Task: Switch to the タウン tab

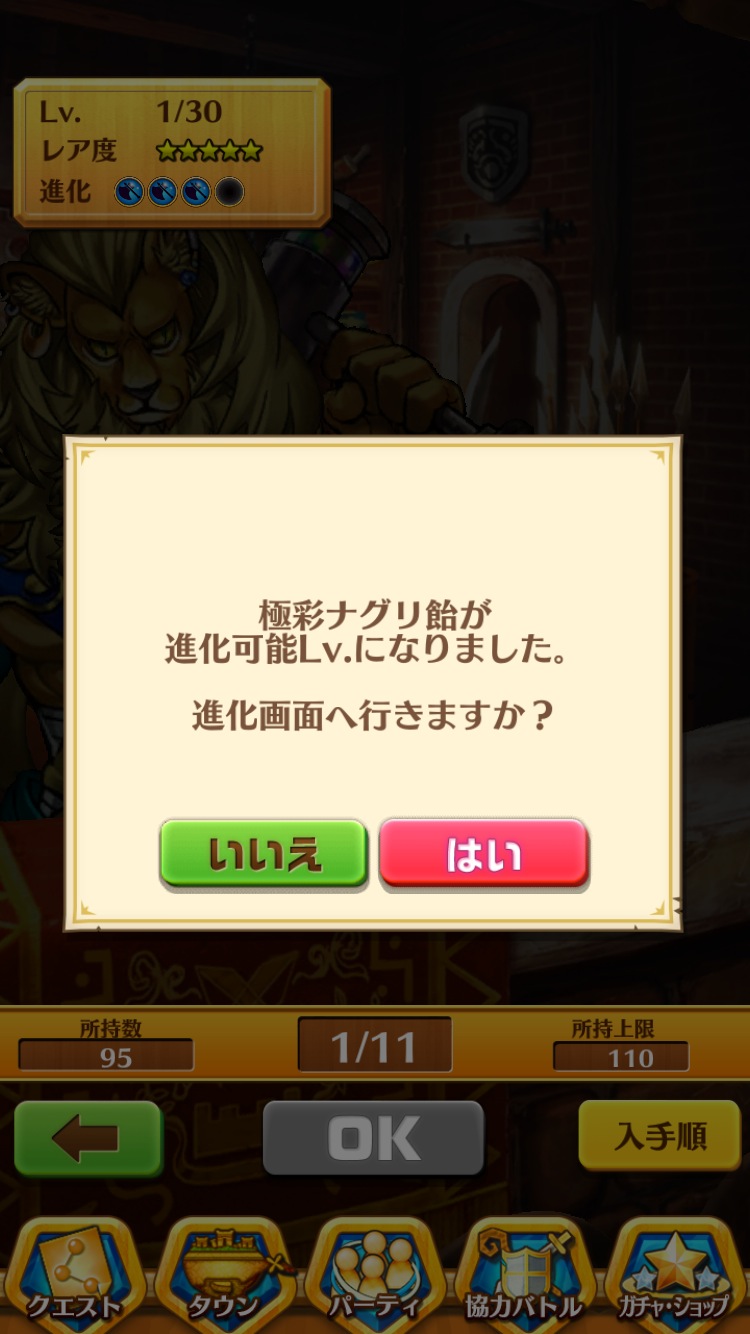Action: pos(224,1275)
